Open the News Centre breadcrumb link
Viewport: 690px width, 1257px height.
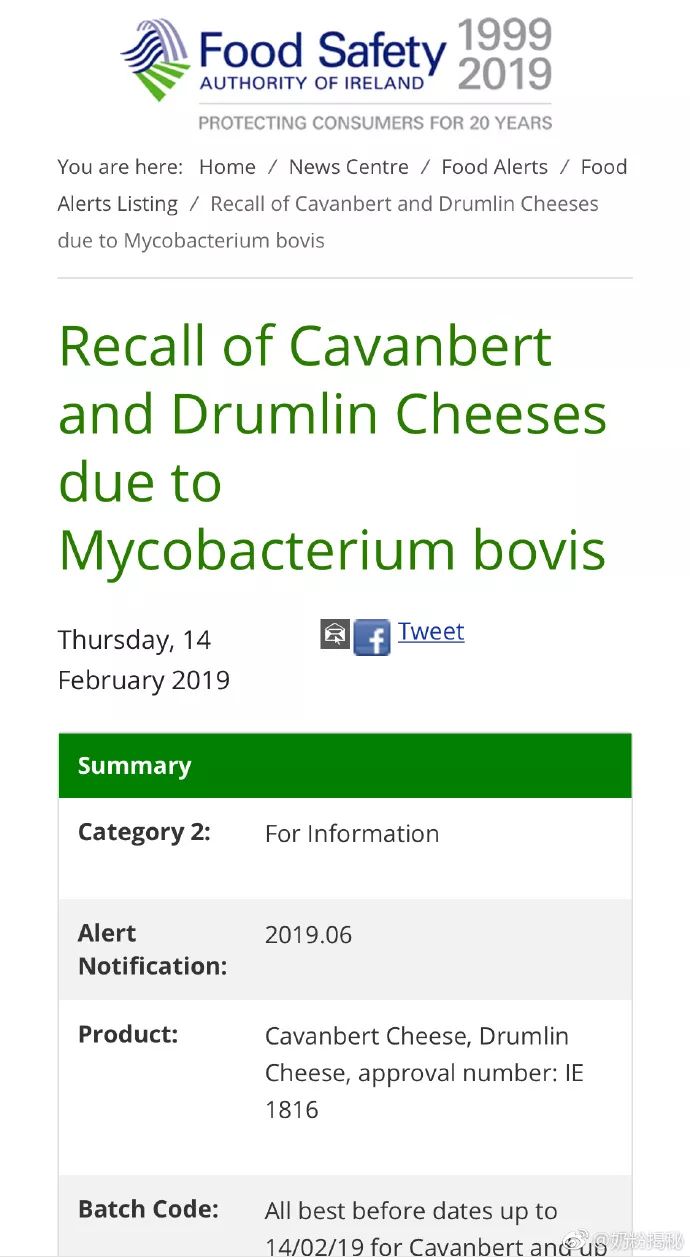pos(348,167)
